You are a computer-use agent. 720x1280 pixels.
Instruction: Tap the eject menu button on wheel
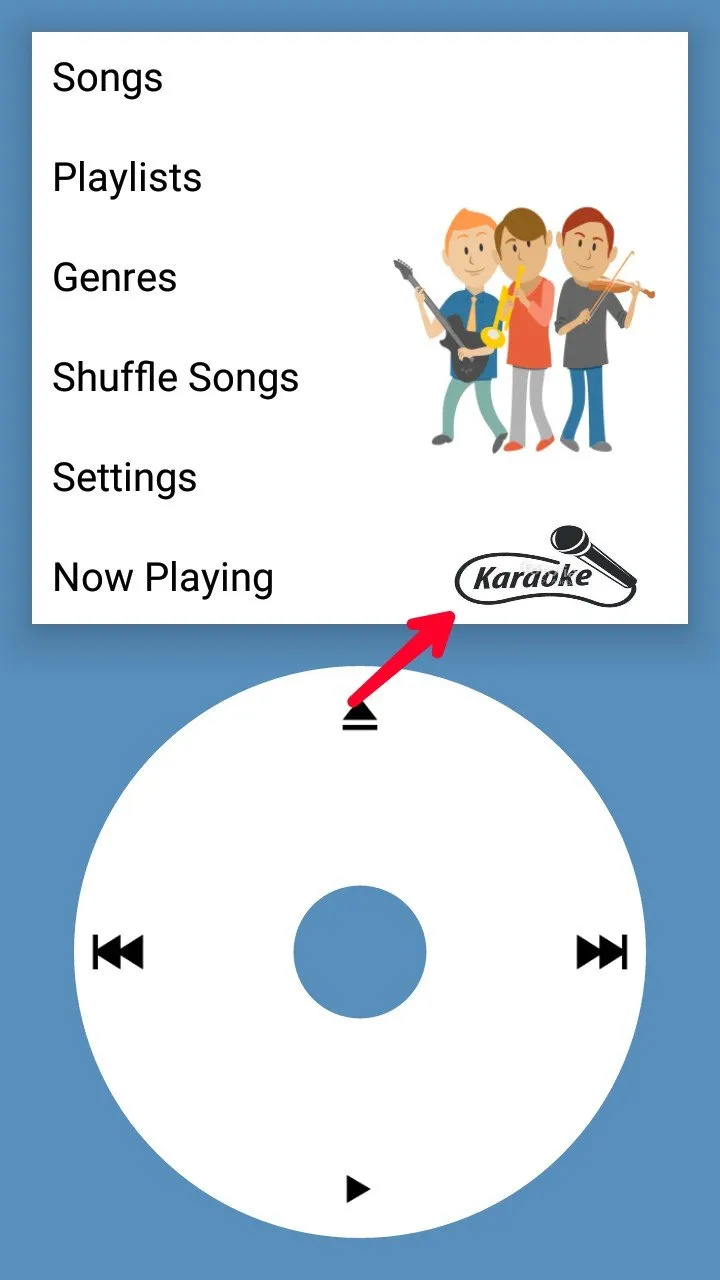pos(359,716)
